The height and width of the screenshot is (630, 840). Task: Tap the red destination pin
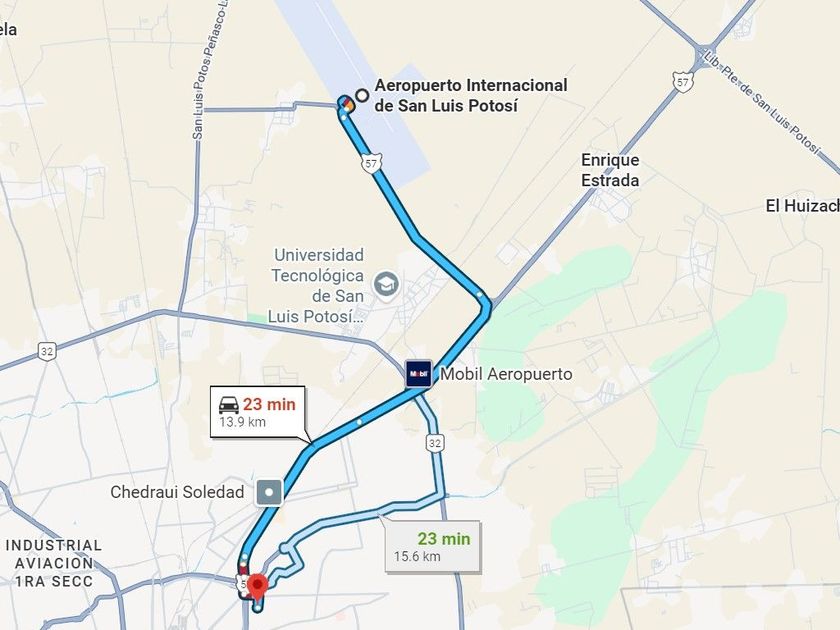coord(258,585)
